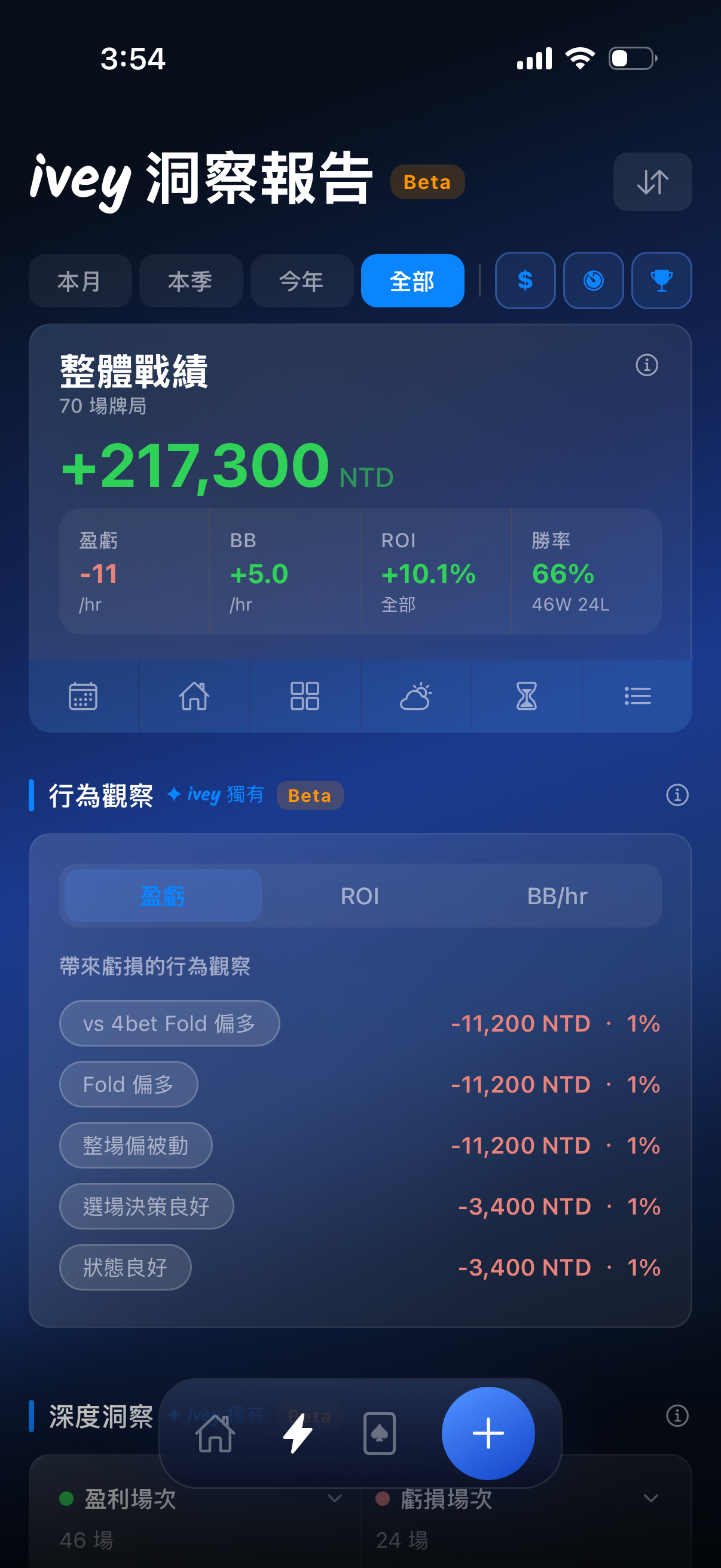The image size is (721, 1568).
Task: Expand the 虧損場次 dropdown
Action: (x=652, y=1499)
